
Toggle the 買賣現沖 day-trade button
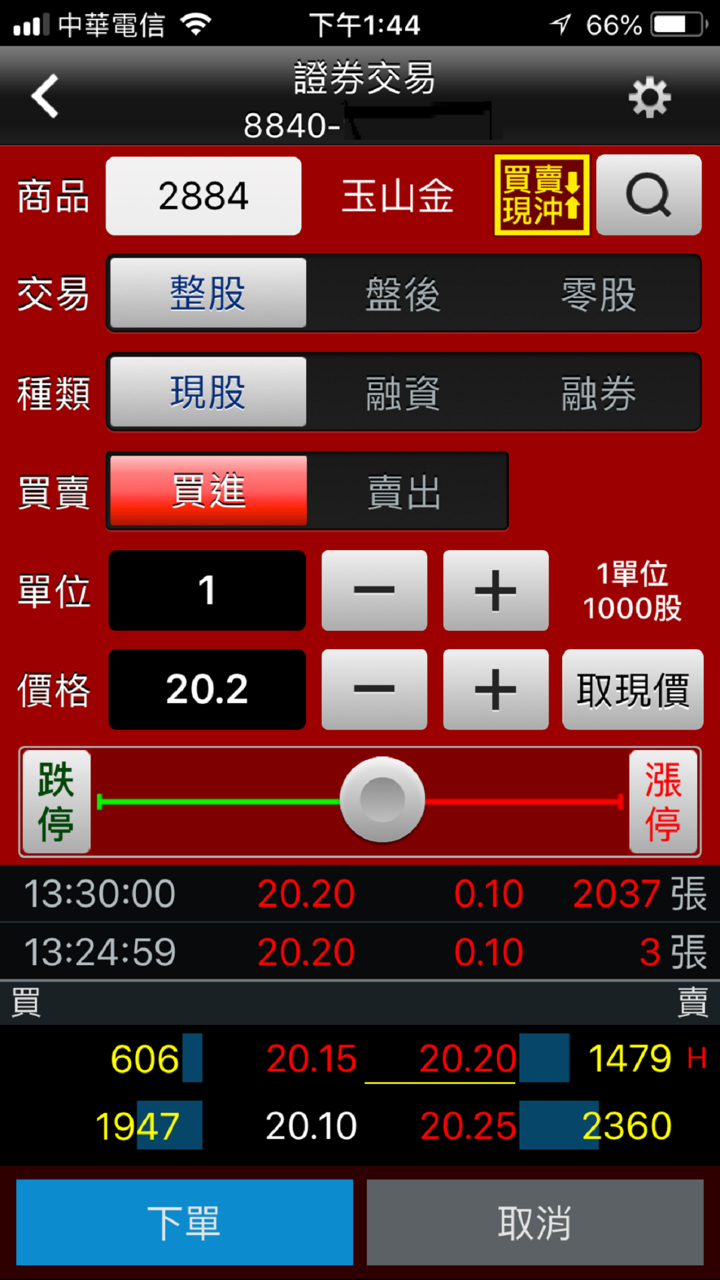click(541, 196)
